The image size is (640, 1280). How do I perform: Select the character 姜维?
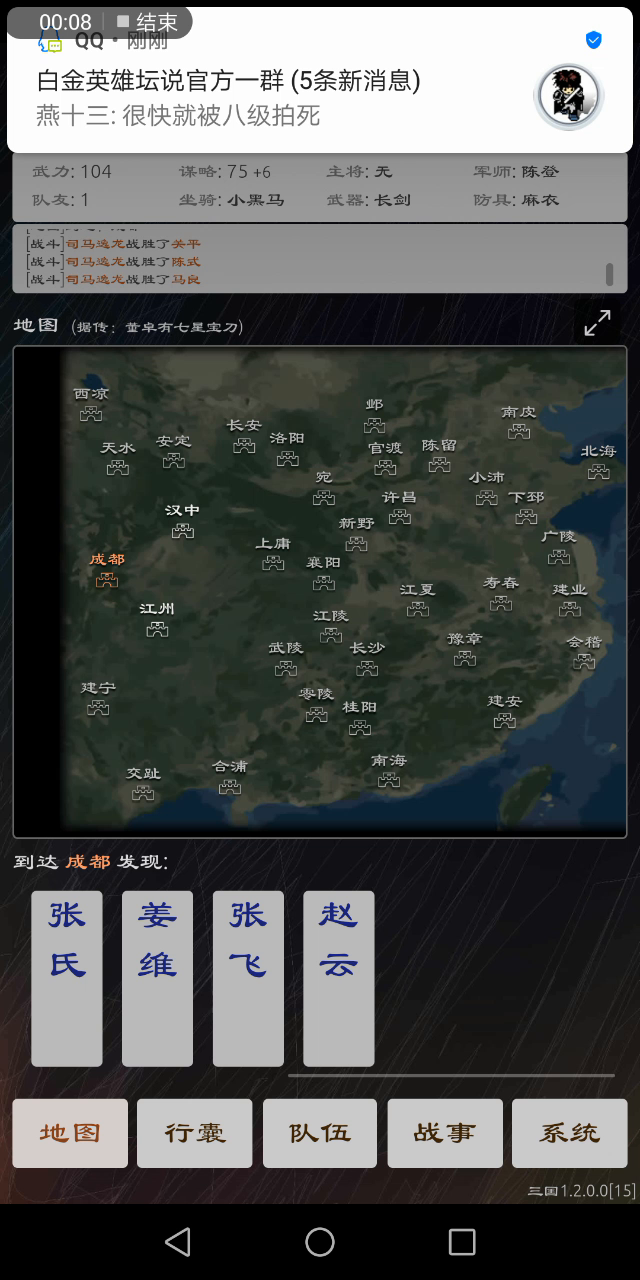pos(157,979)
